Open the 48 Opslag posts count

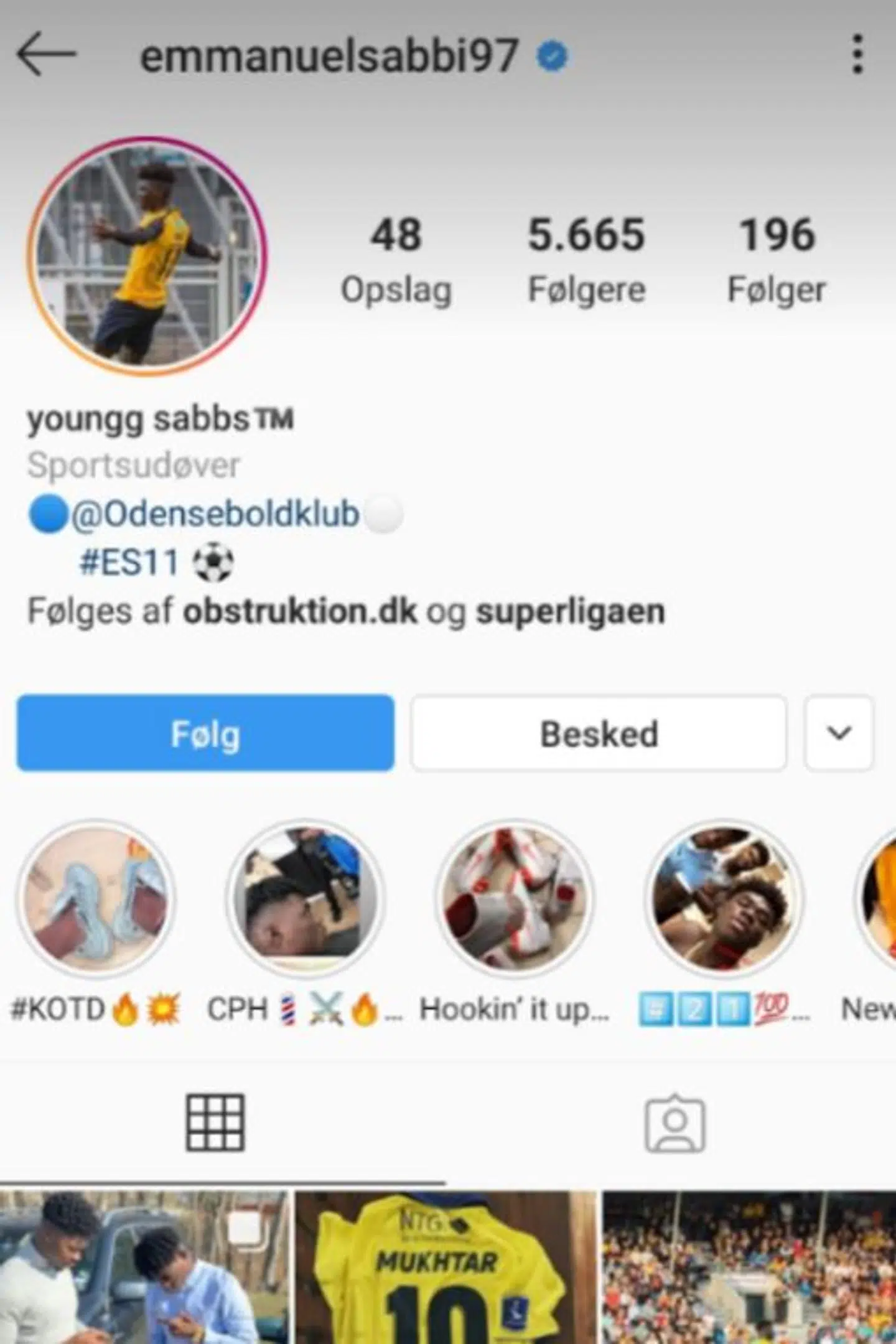pyautogui.click(x=396, y=259)
